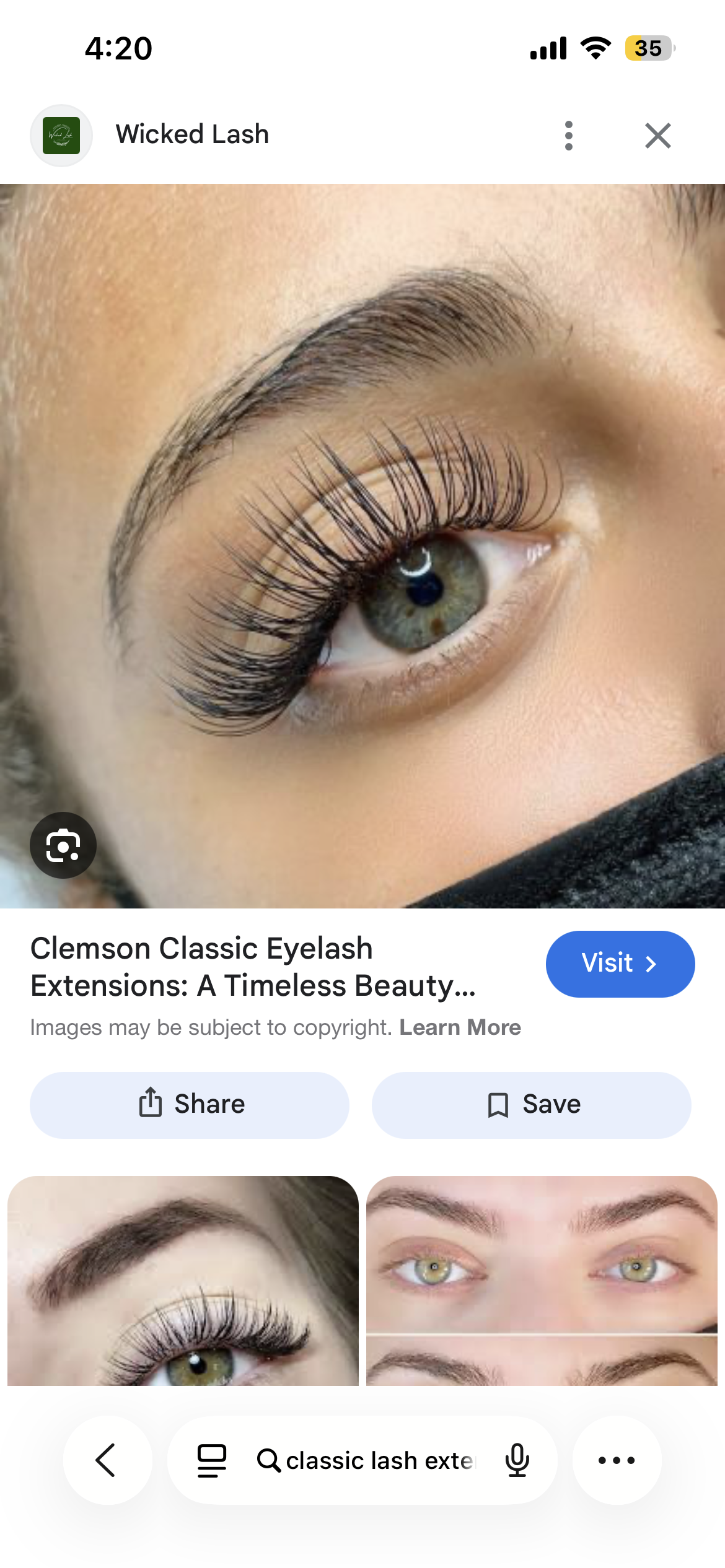Screen dimensions: 725x1568
Task: Open the Learn More copyright link
Action: pyautogui.click(x=460, y=1027)
